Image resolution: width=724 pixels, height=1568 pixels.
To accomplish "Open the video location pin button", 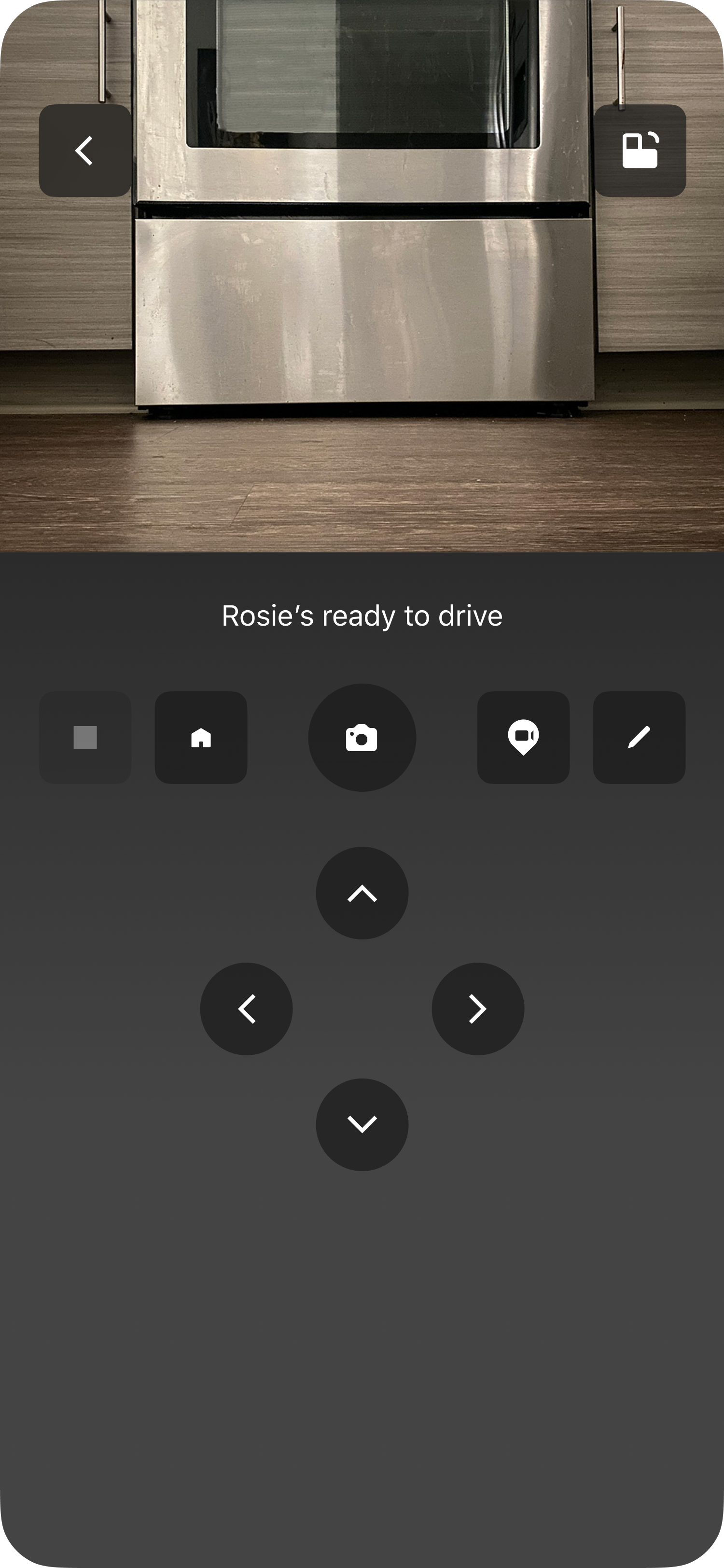I will (x=523, y=737).
